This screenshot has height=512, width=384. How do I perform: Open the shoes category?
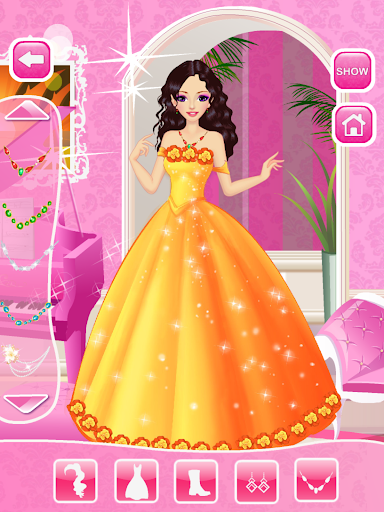(x=196, y=481)
